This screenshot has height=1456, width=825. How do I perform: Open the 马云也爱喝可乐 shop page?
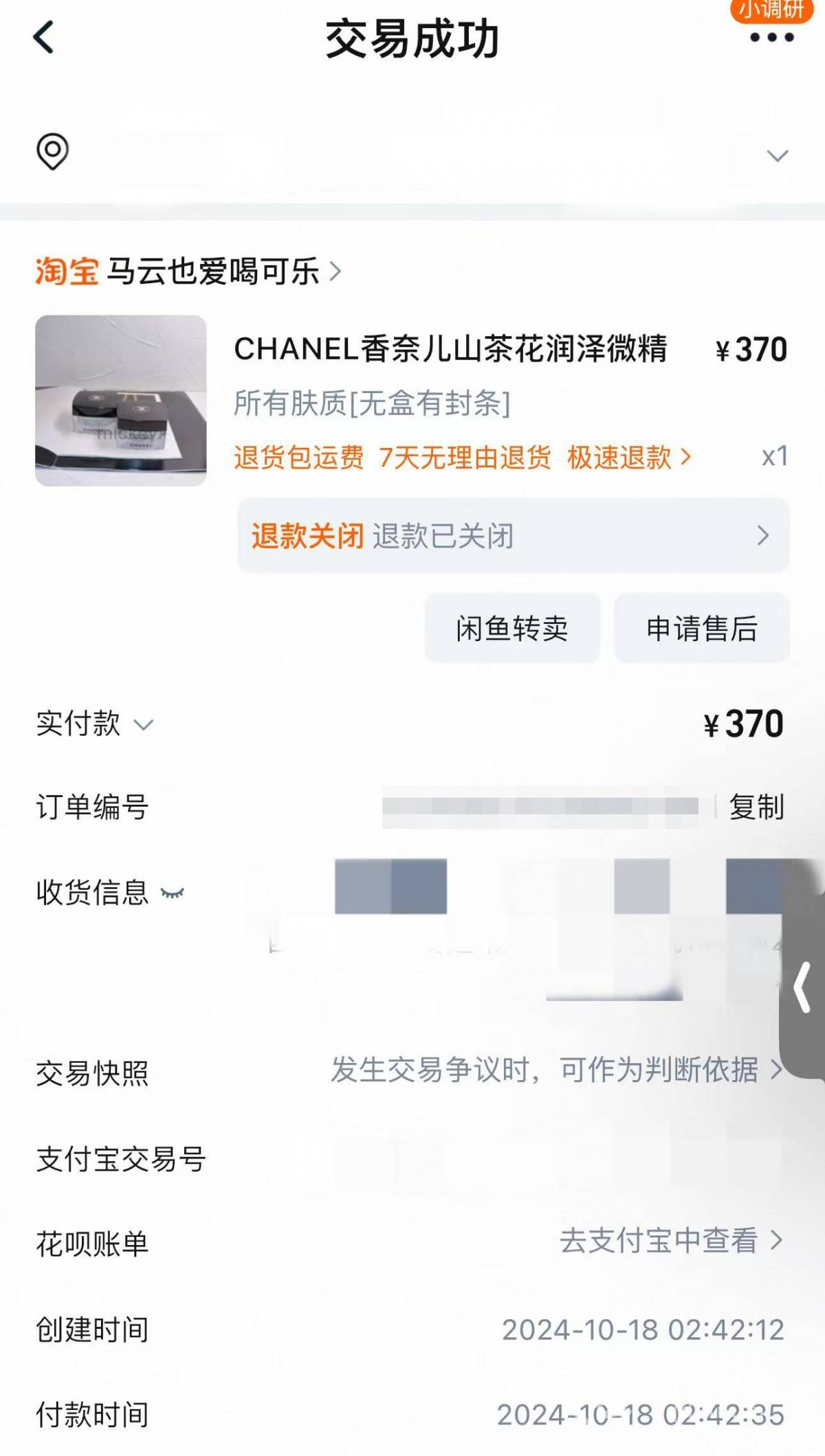(x=213, y=271)
